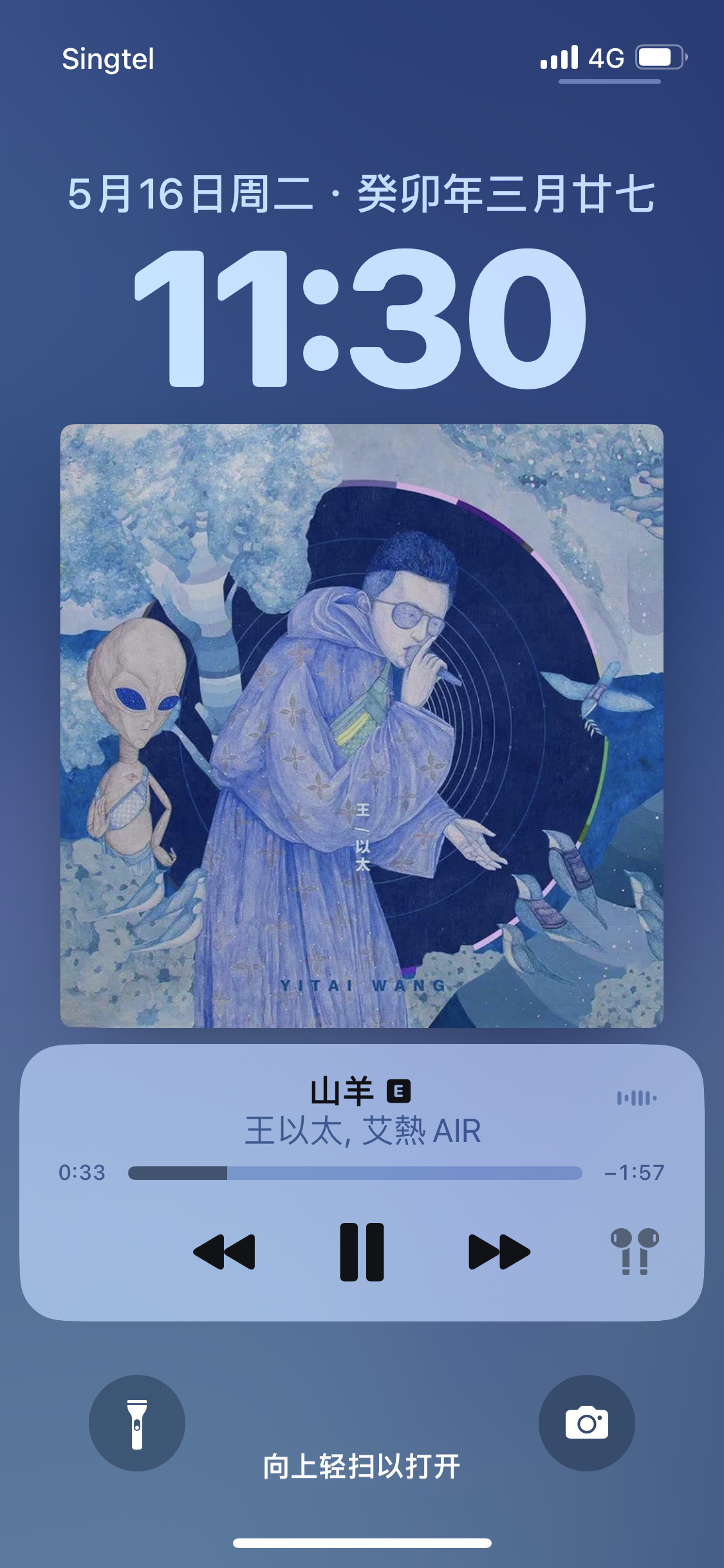Turn on the flashlight
The width and height of the screenshot is (724, 1568).
(x=137, y=1423)
